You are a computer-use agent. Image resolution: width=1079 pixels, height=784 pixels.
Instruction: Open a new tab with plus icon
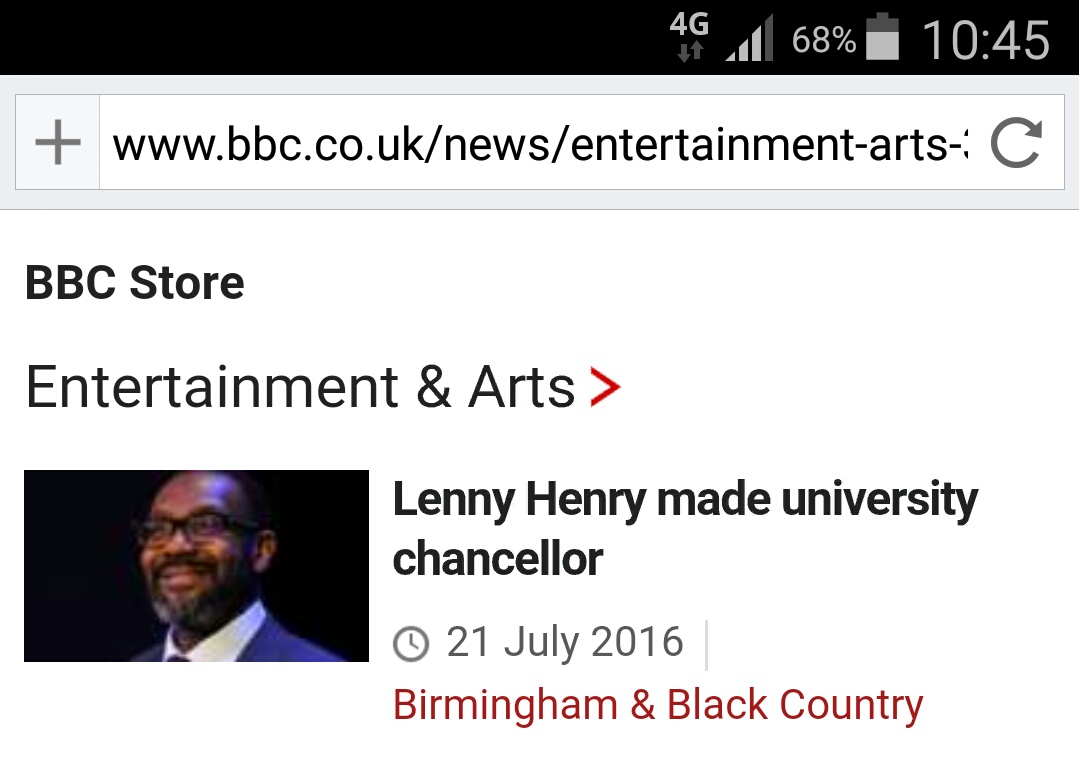pyautogui.click(x=57, y=144)
